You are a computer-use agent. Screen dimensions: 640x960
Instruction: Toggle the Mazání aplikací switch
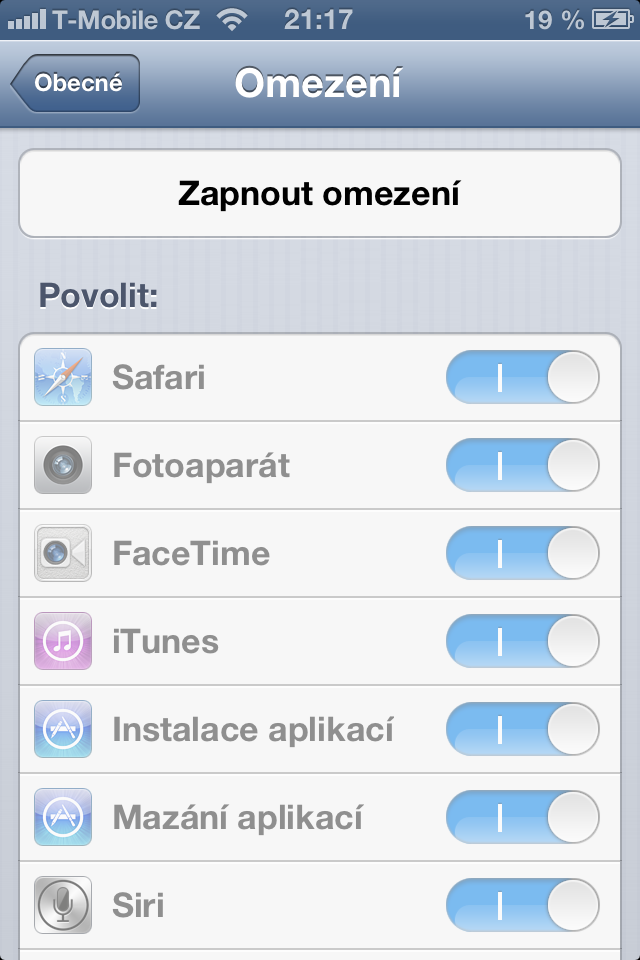point(522,818)
